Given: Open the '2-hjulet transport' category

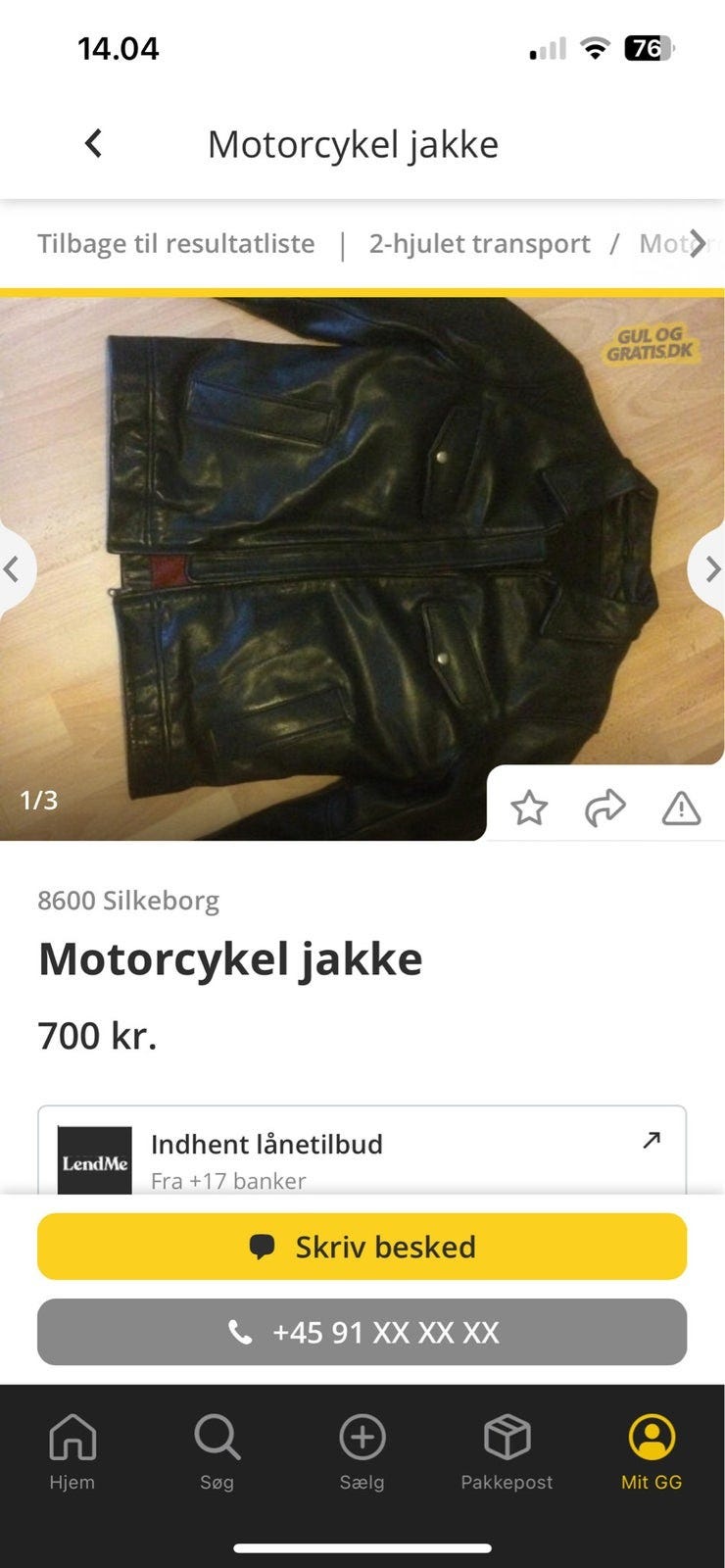Looking at the screenshot, I should pyautogui.click(x=479, y=243).
